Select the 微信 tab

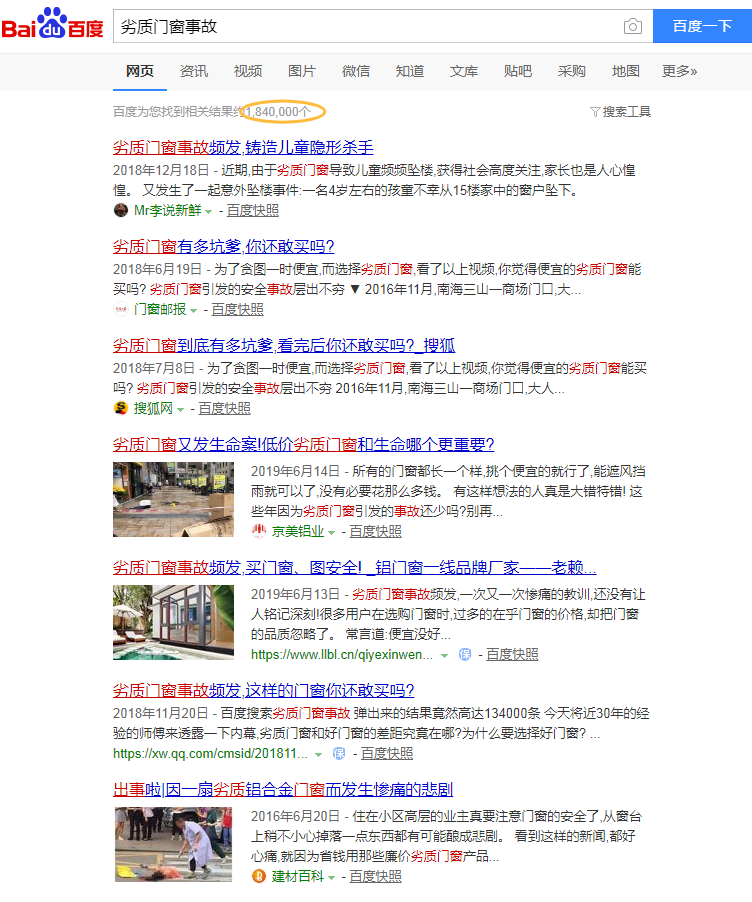click(x=356, y=71)
